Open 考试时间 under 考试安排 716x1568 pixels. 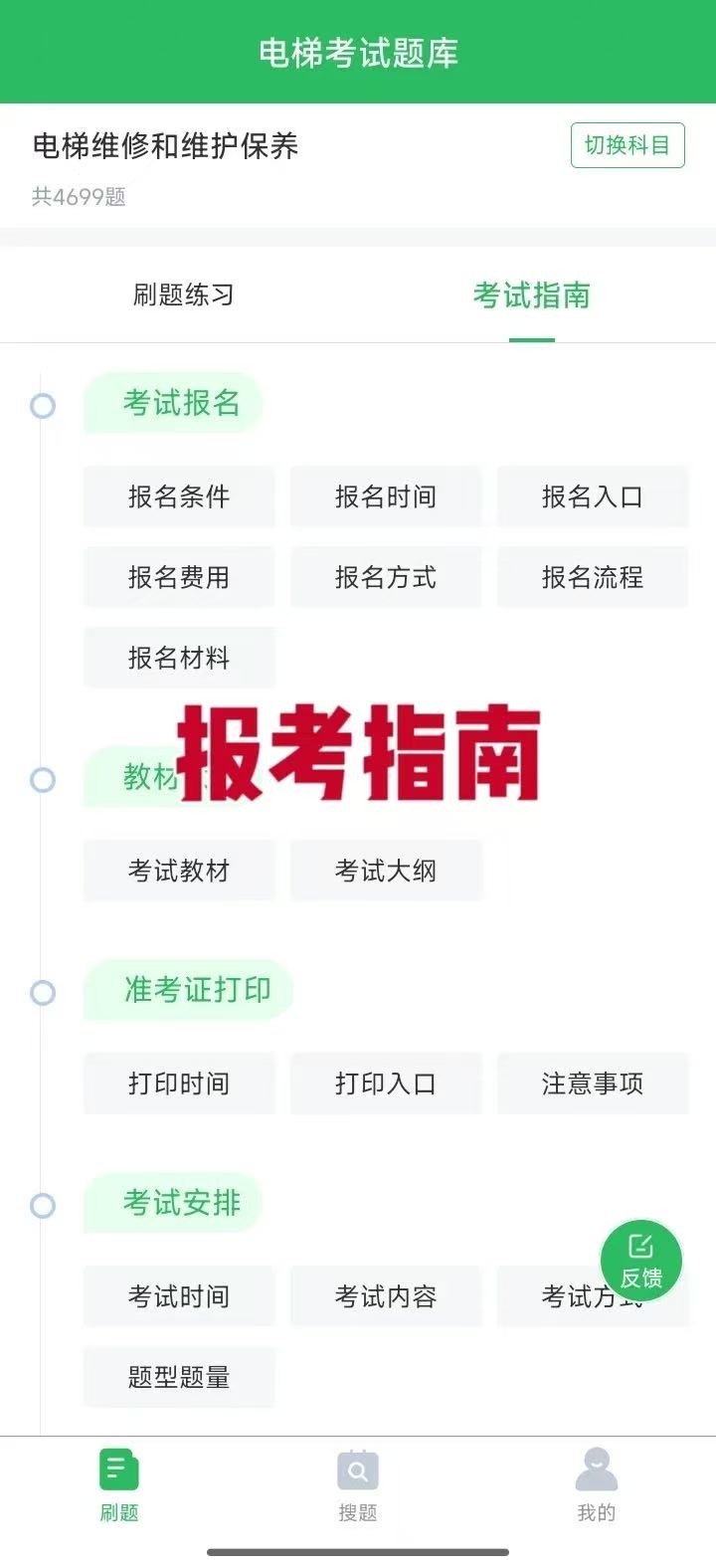point(179,1296)
